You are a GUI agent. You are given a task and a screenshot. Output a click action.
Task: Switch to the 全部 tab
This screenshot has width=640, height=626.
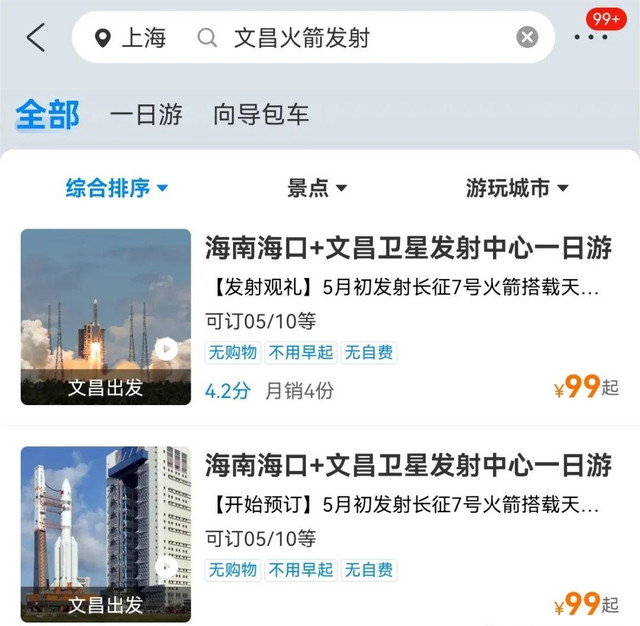(x=47, y=114)
